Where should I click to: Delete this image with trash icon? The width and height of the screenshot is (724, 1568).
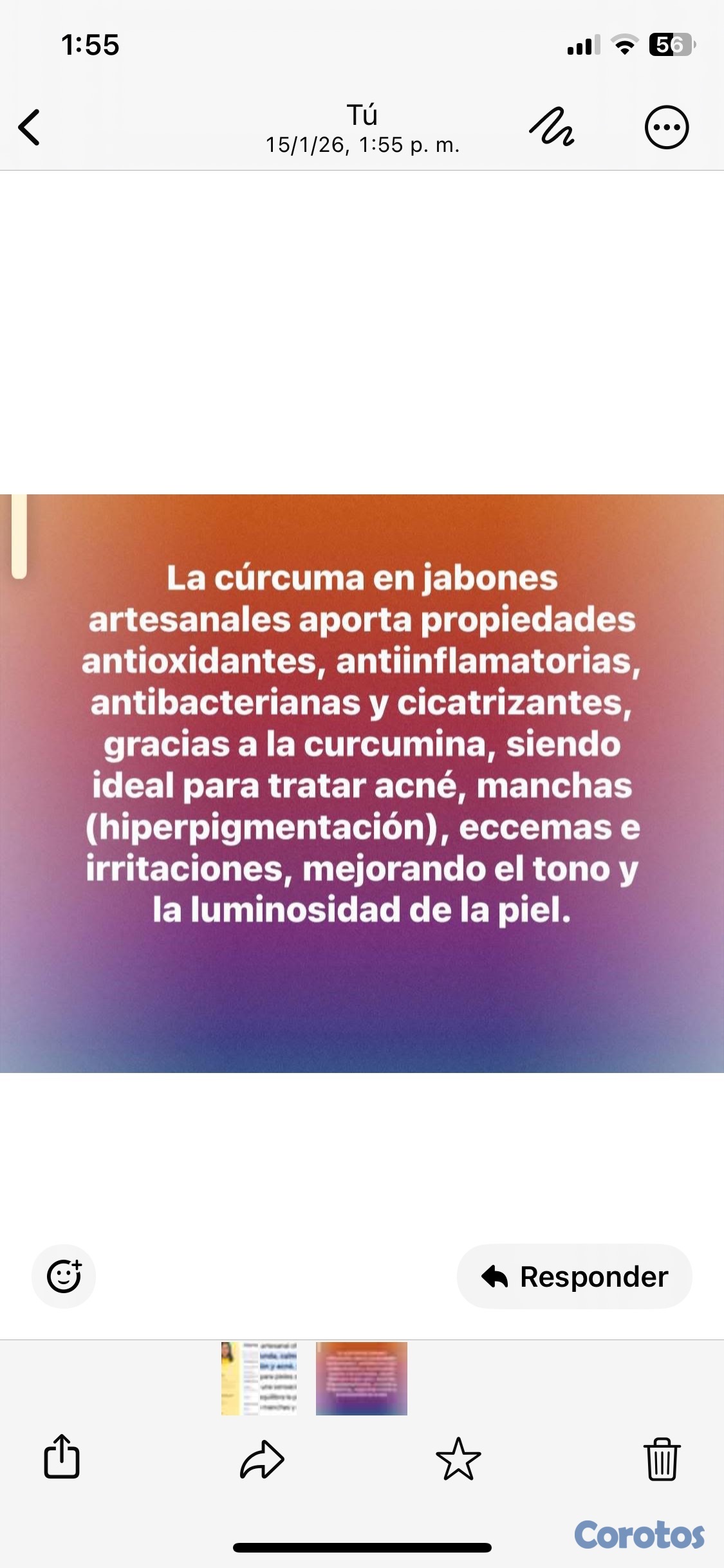point(662,1459)
